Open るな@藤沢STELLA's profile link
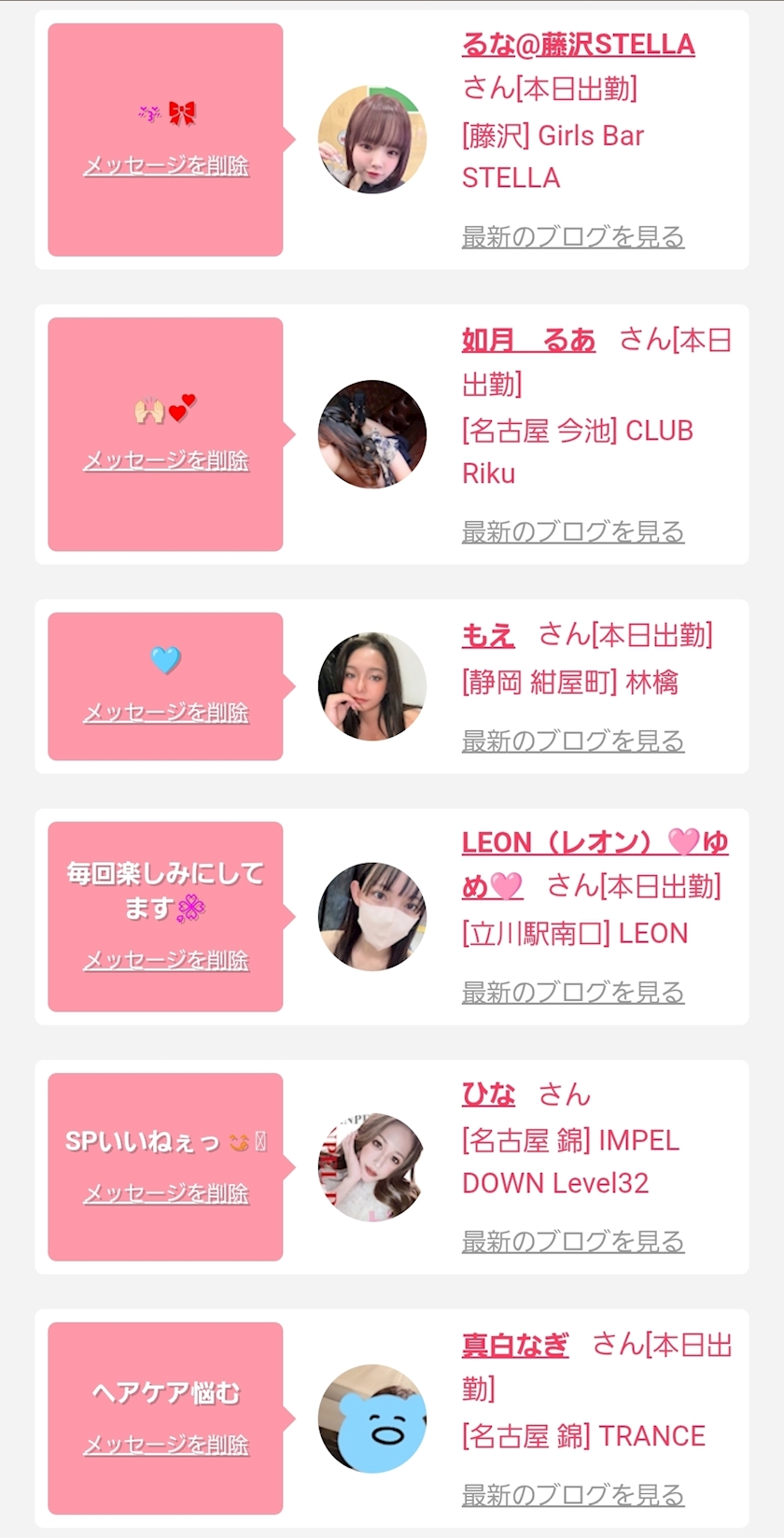784x1538 pixels. pyautogui.click(x=578, y=44)
